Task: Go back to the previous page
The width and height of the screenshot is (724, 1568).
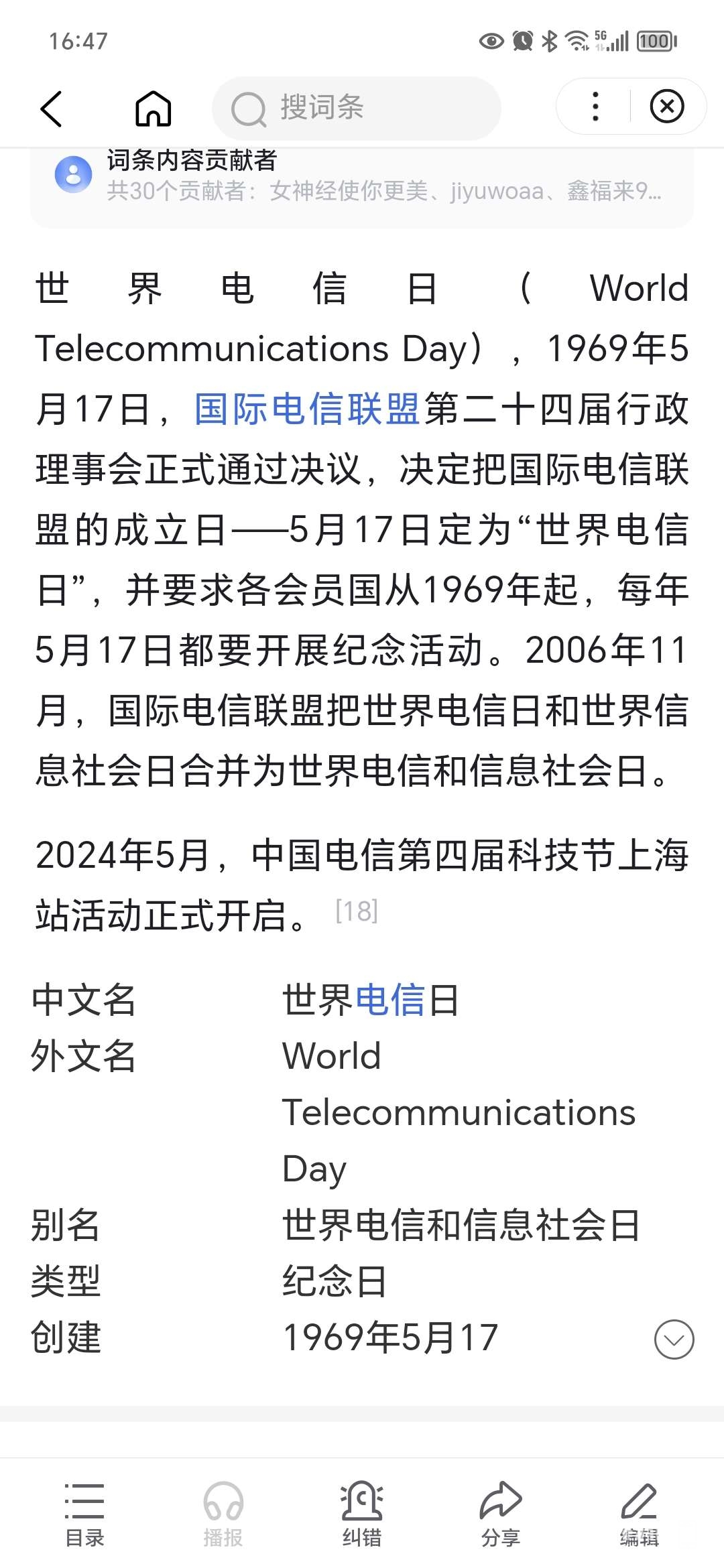Action: point(52,108)
